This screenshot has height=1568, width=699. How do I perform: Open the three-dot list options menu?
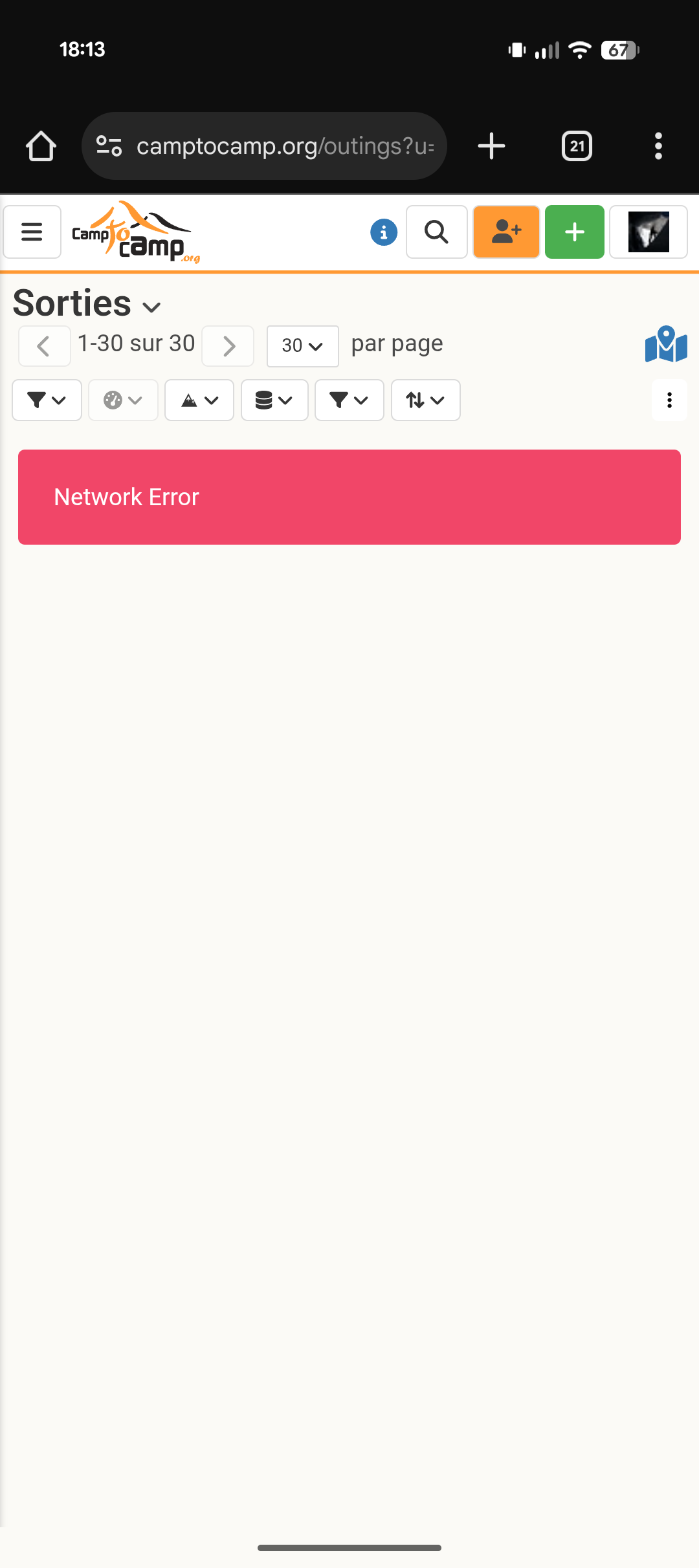pos(669,400)
